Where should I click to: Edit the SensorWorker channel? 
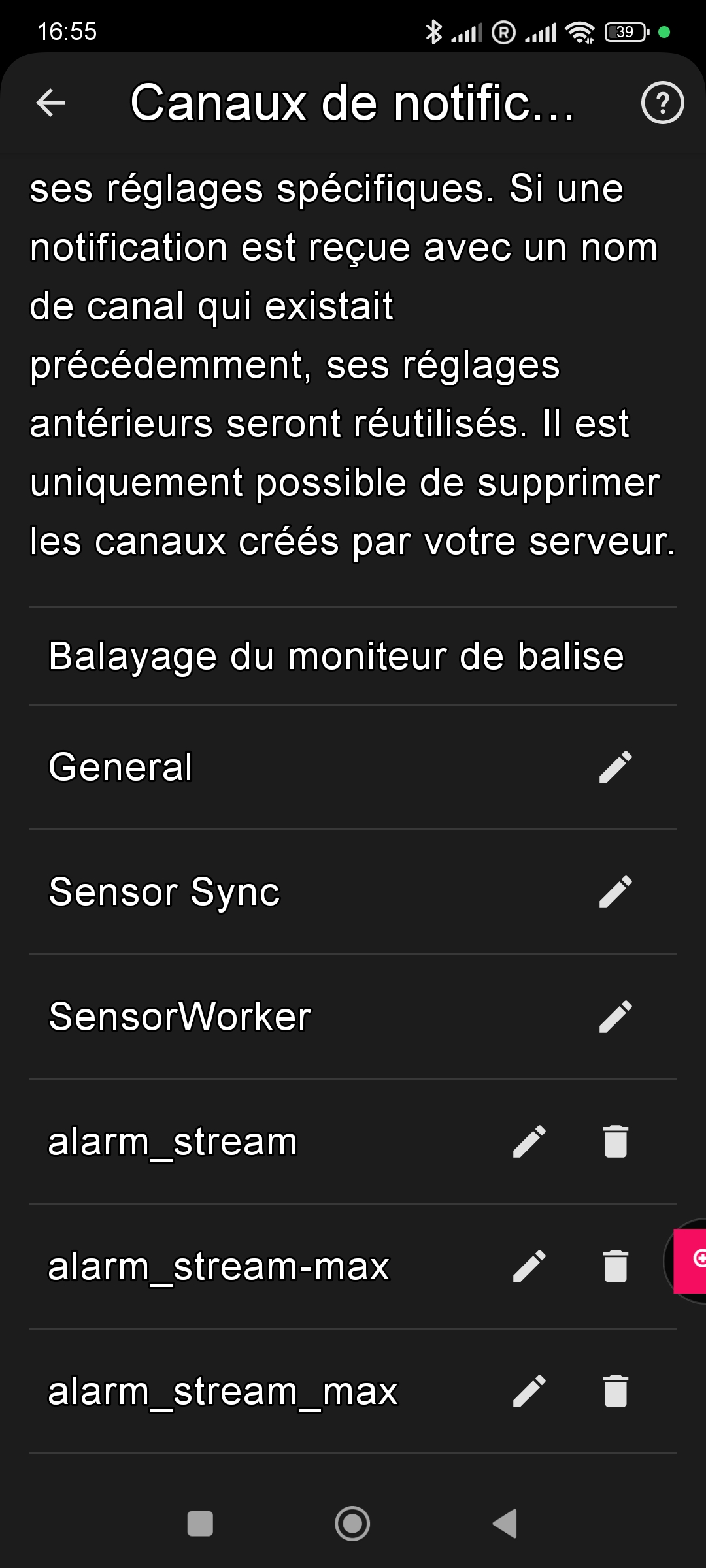click(x=615, y=1016)
